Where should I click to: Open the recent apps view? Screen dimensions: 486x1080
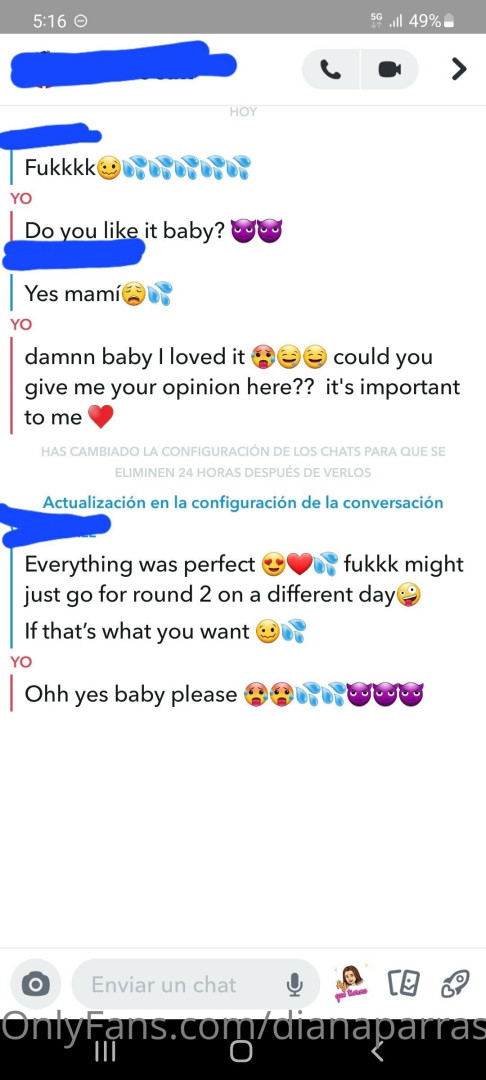[x=105, y=1052]
